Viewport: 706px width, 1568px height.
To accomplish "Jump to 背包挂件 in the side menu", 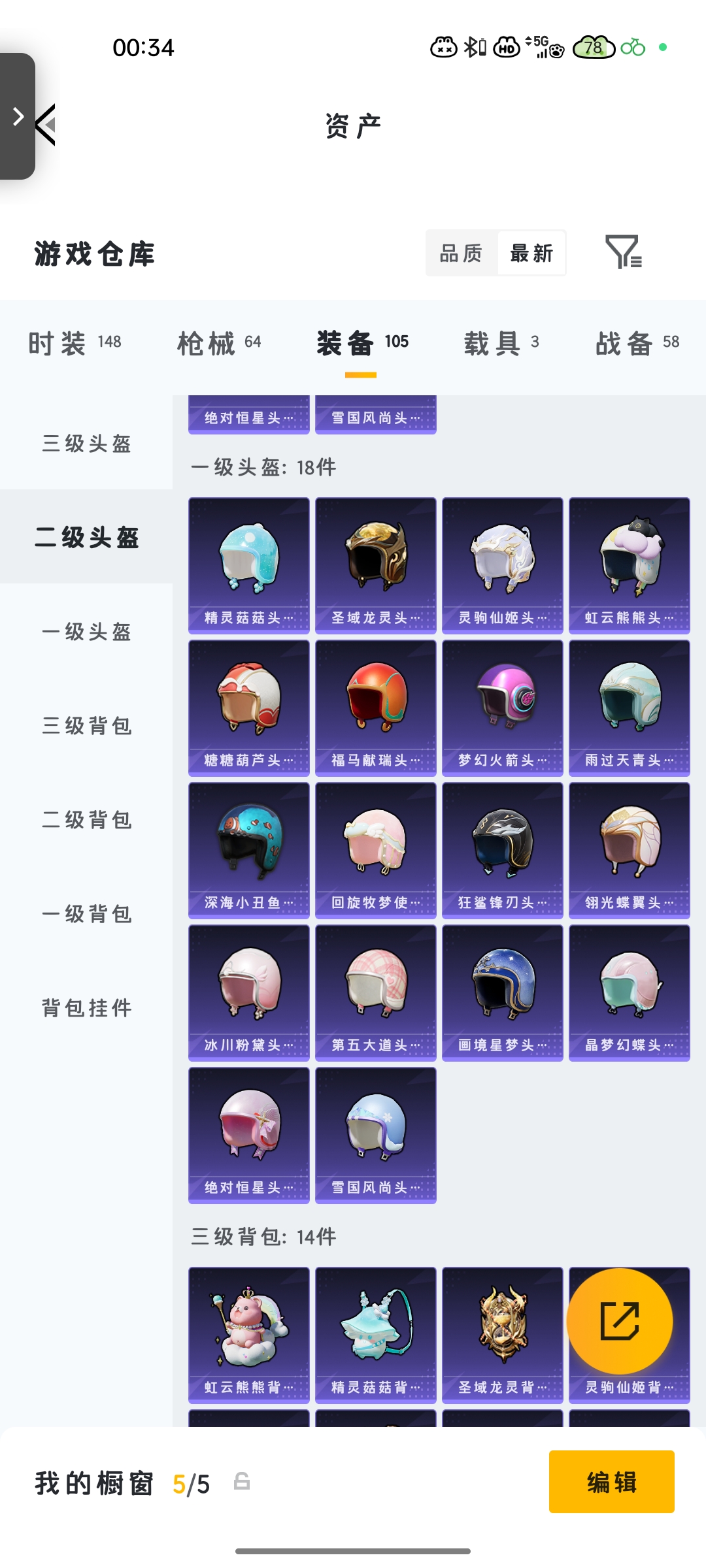I will pyautogui.click(x=86, y=1008).
